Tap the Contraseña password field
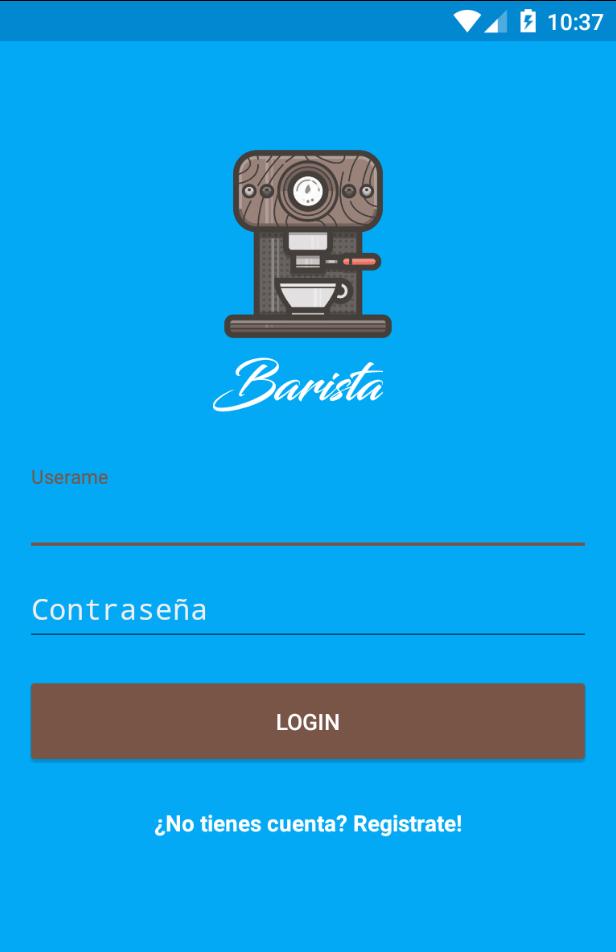 307,609
